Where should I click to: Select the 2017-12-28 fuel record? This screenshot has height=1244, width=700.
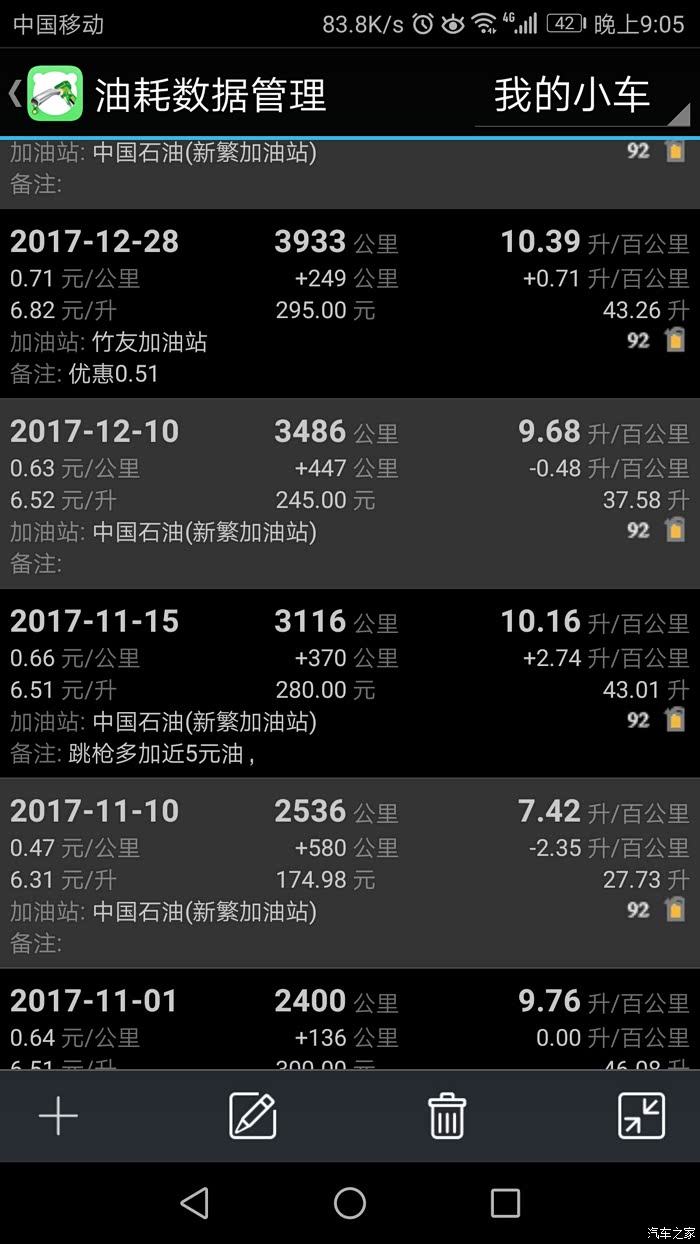coord(350,304)
